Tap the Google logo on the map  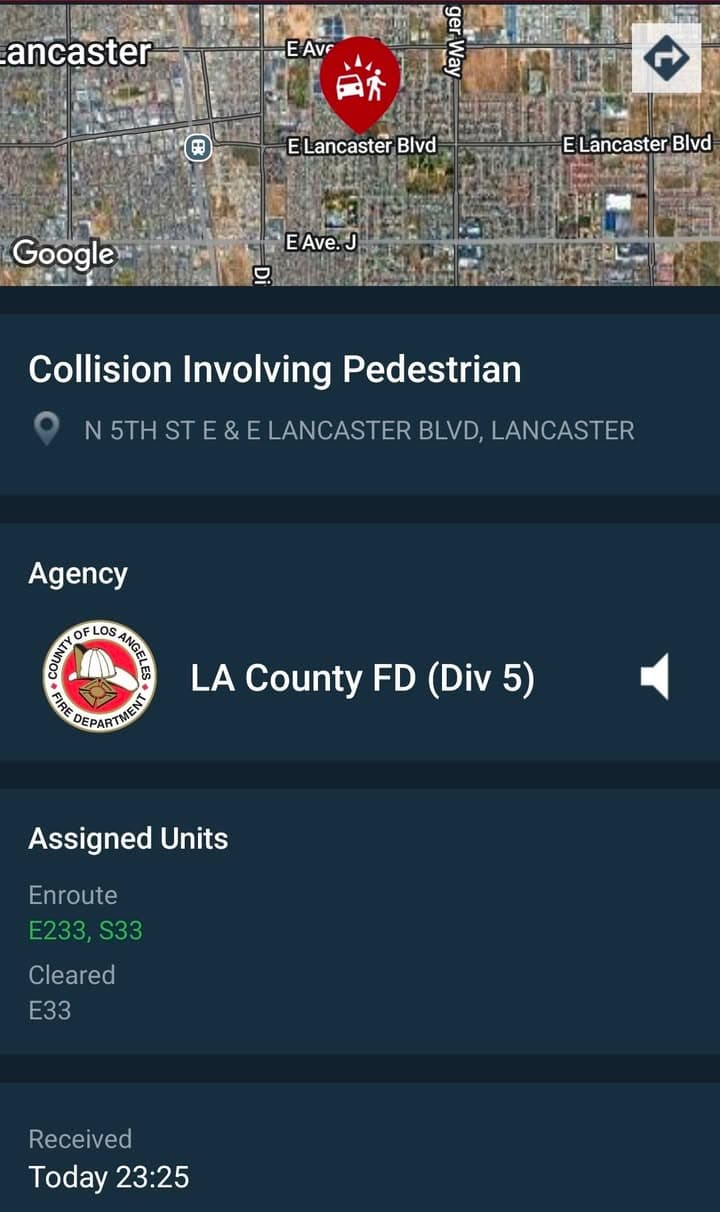coord(60,254)
